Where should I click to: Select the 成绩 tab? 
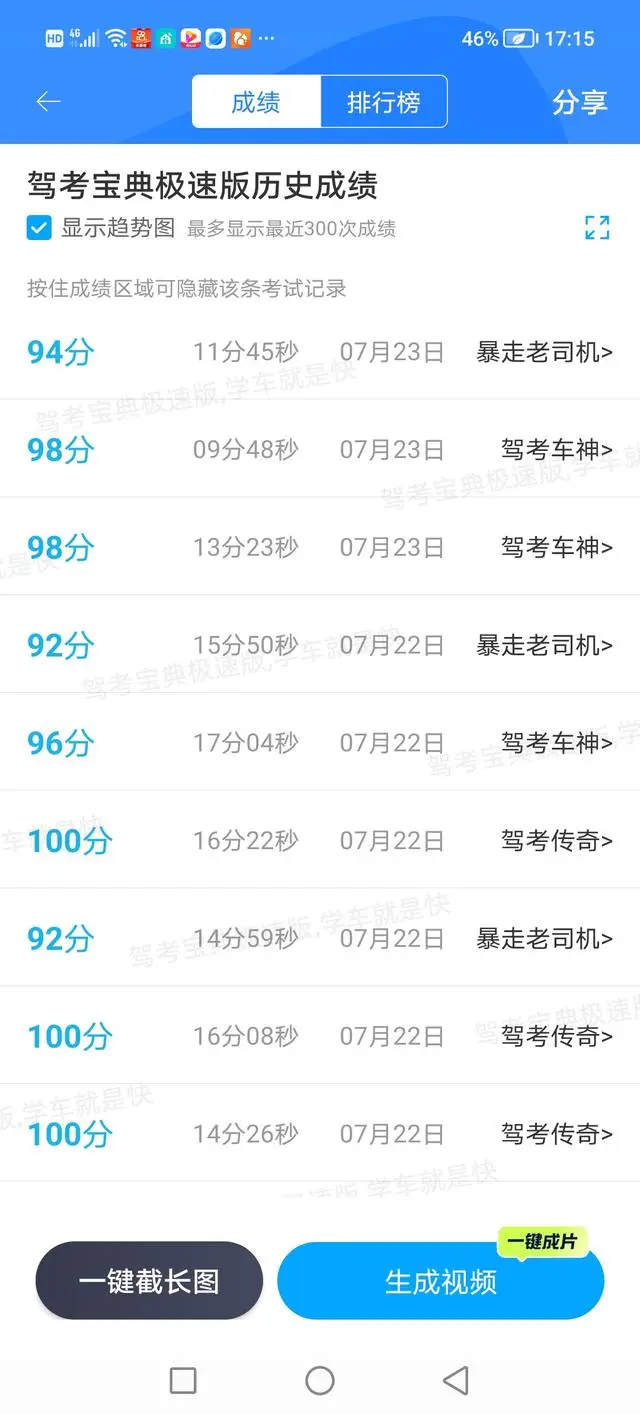point(256,102)
